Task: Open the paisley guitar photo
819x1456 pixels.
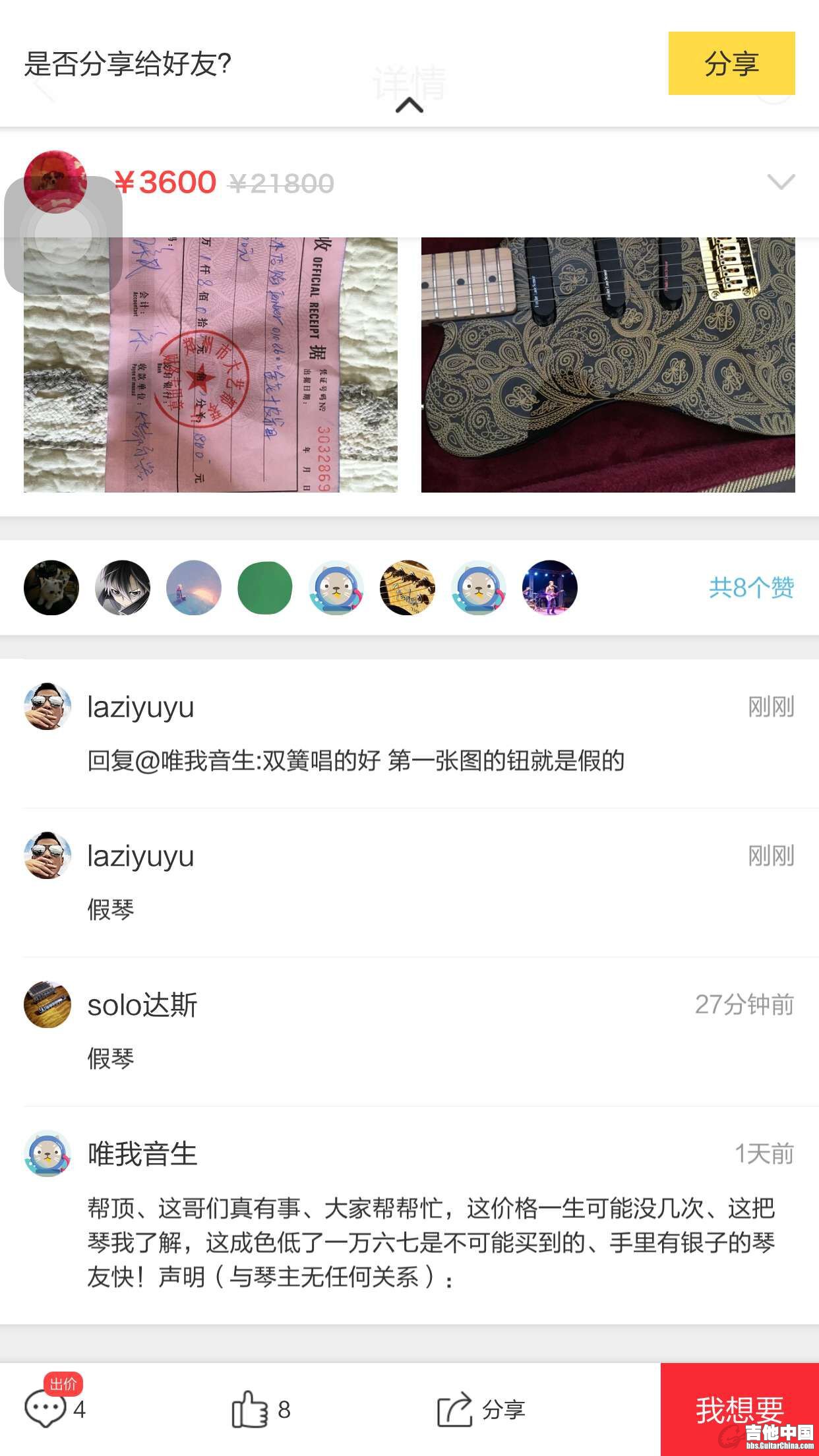Action: (607, 365)
